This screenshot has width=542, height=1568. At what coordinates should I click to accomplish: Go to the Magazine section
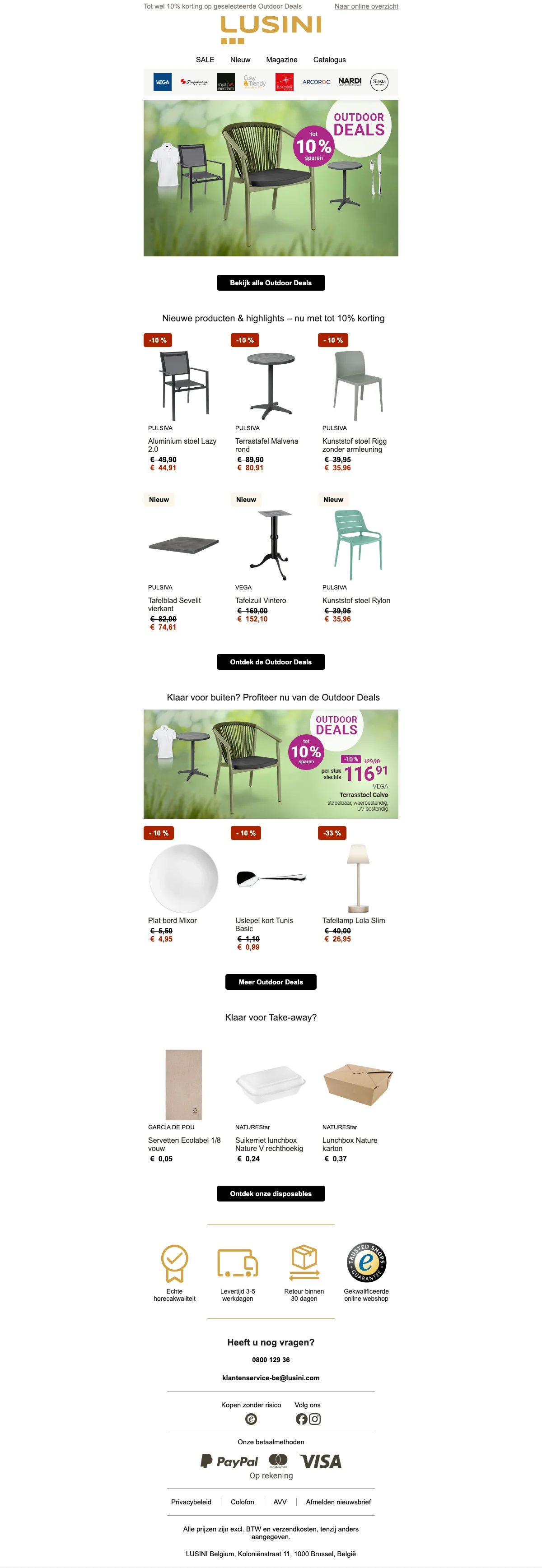coord(281,60)
